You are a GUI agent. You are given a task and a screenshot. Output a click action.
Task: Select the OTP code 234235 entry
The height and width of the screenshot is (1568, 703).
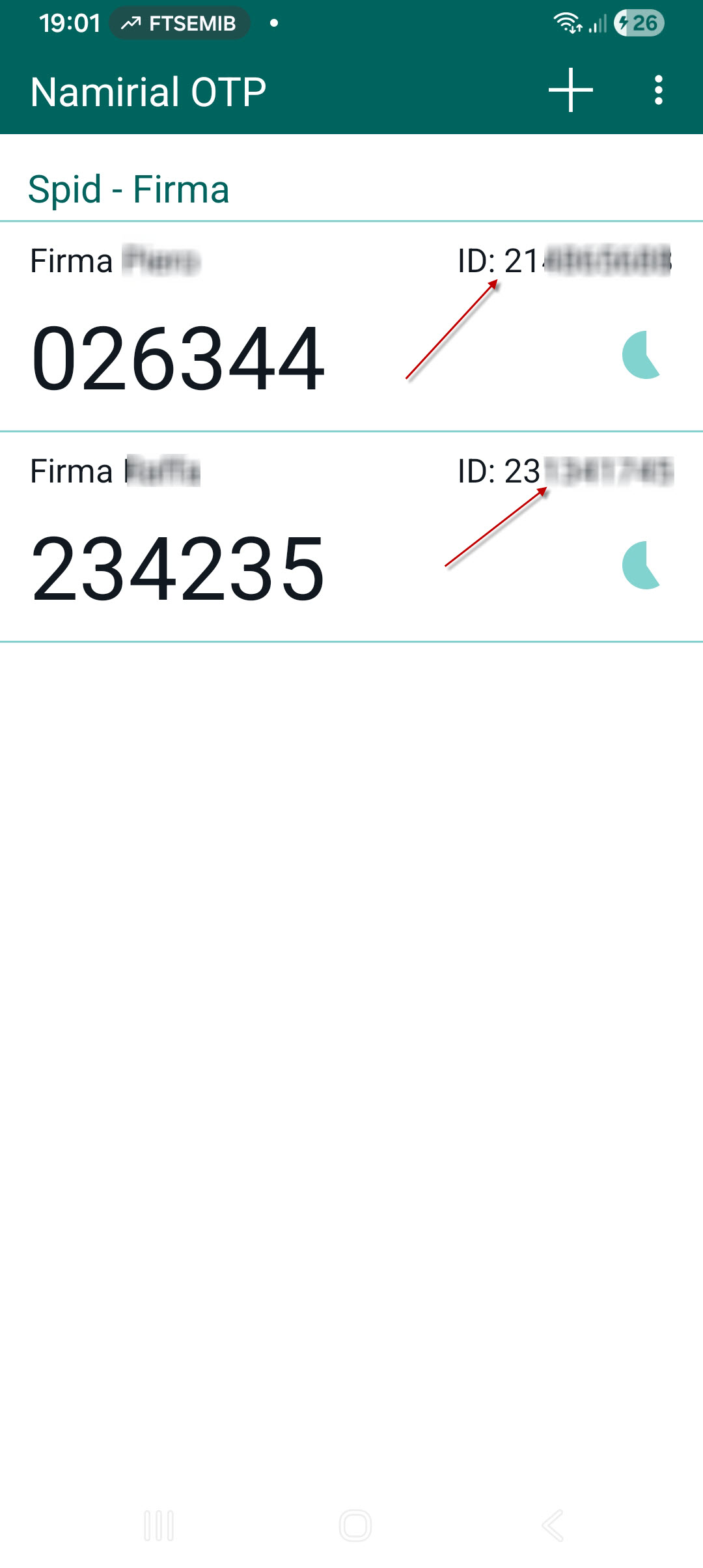(x=178, y=568)
